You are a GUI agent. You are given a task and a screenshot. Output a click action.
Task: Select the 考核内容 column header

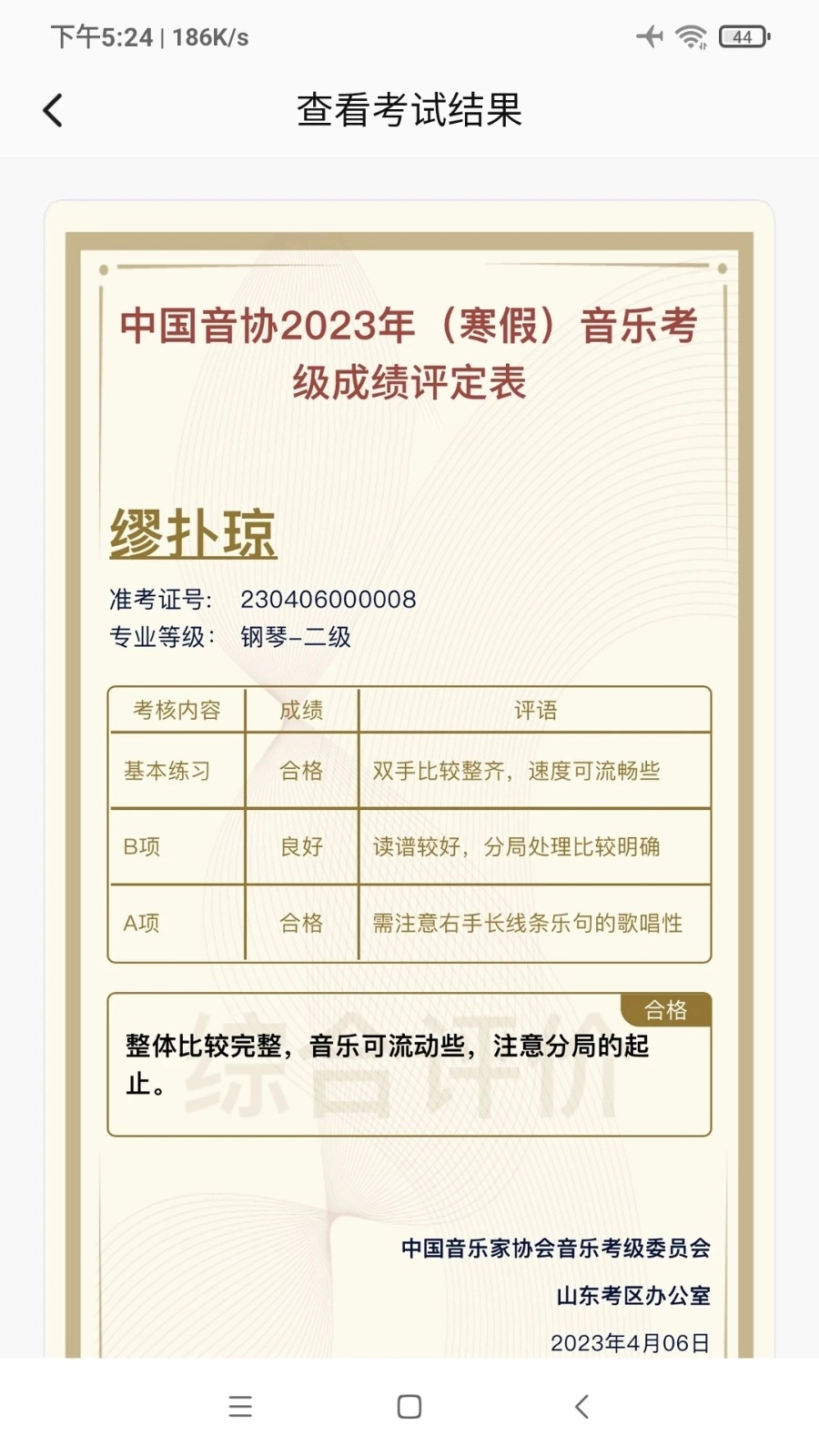tap(177, 712)
